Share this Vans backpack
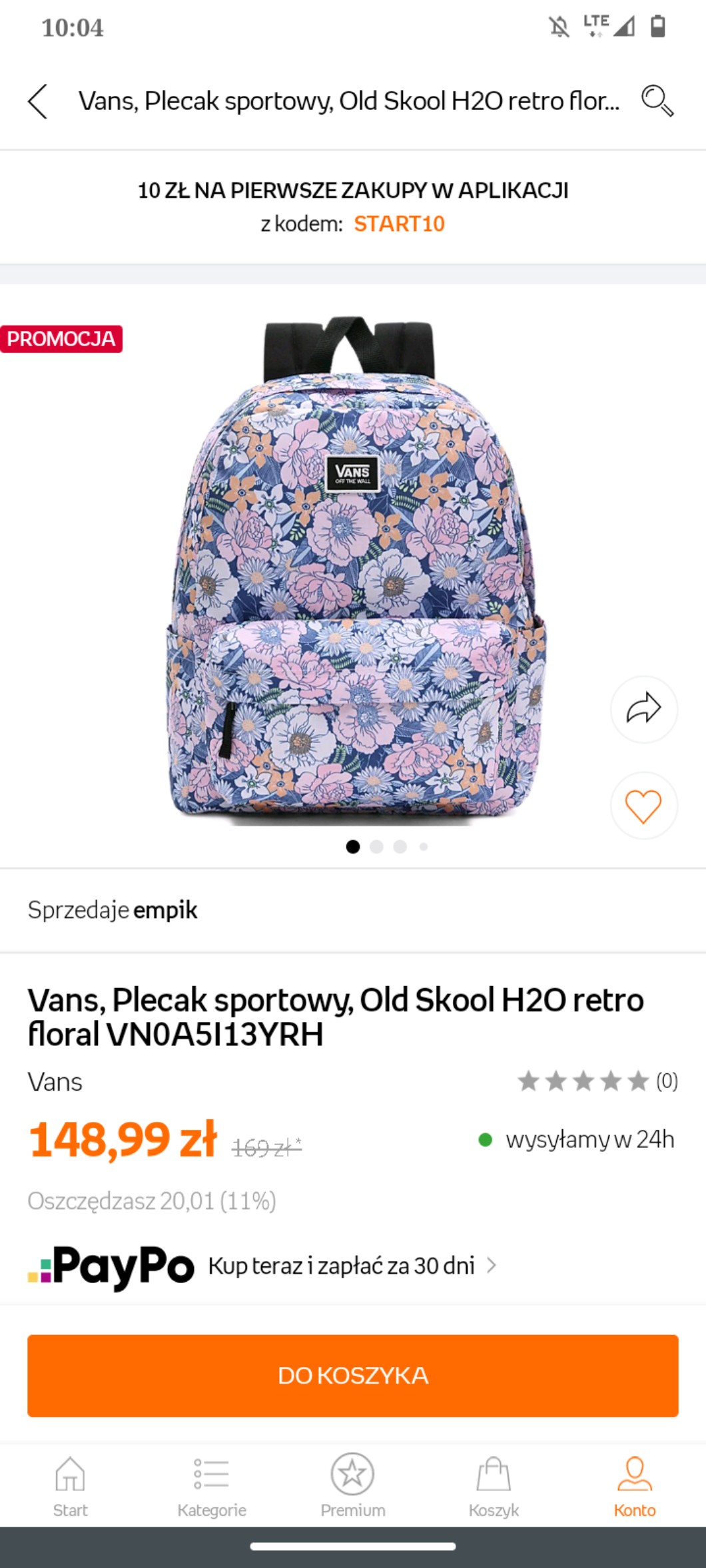Image resolution: width=706 pixels, height=1568 pixels. click(x=643, y=708)
